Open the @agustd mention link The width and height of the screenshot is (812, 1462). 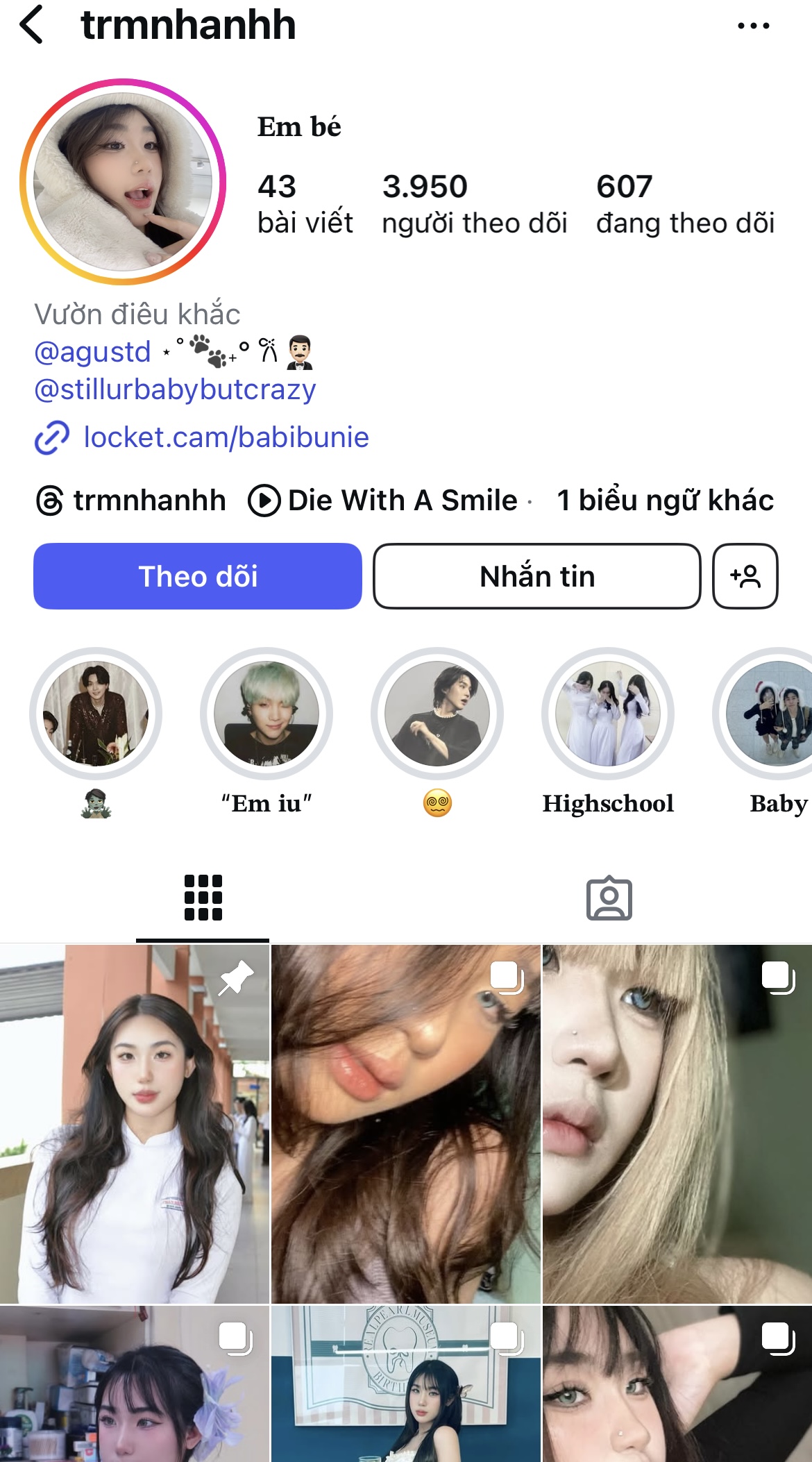click(92, 352)
